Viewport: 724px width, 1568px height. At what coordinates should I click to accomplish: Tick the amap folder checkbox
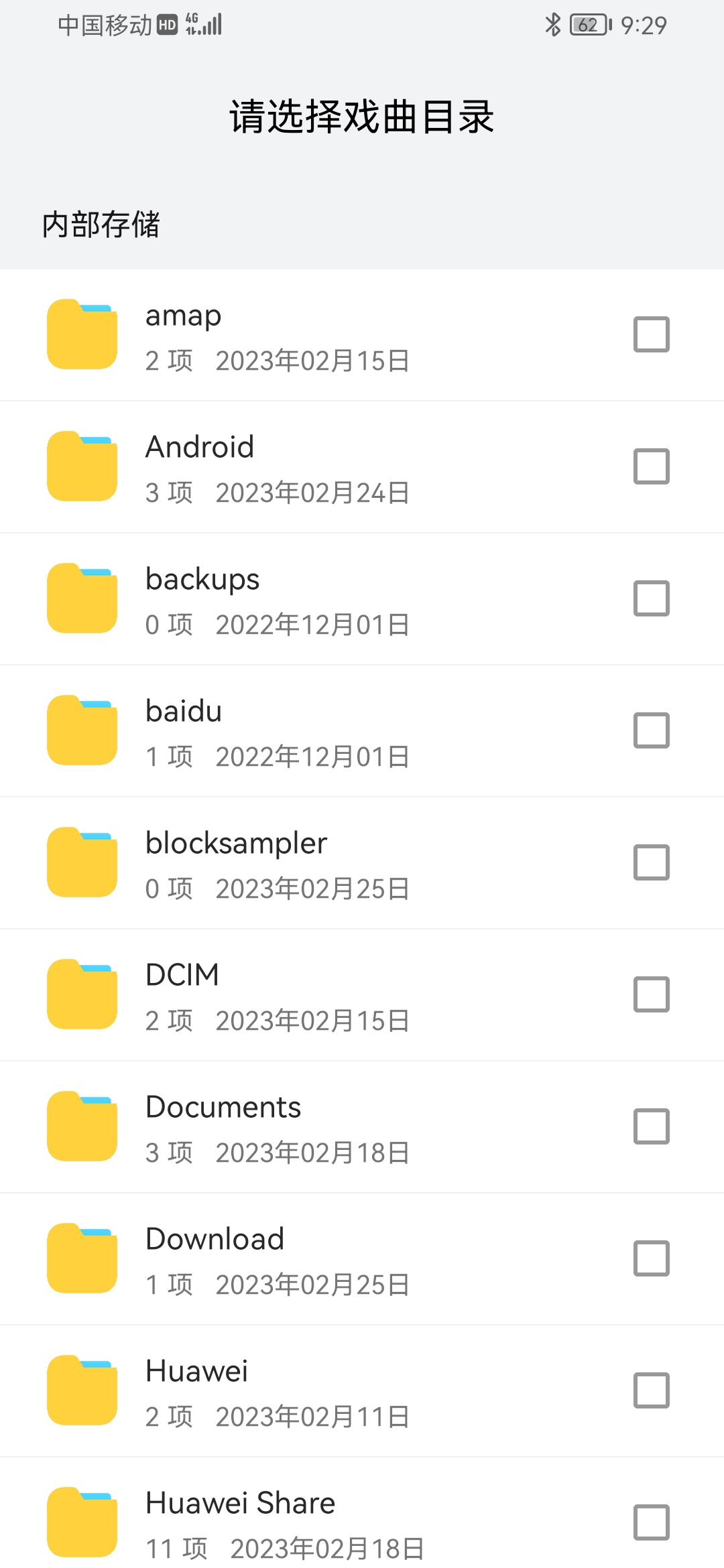[652, 334]
